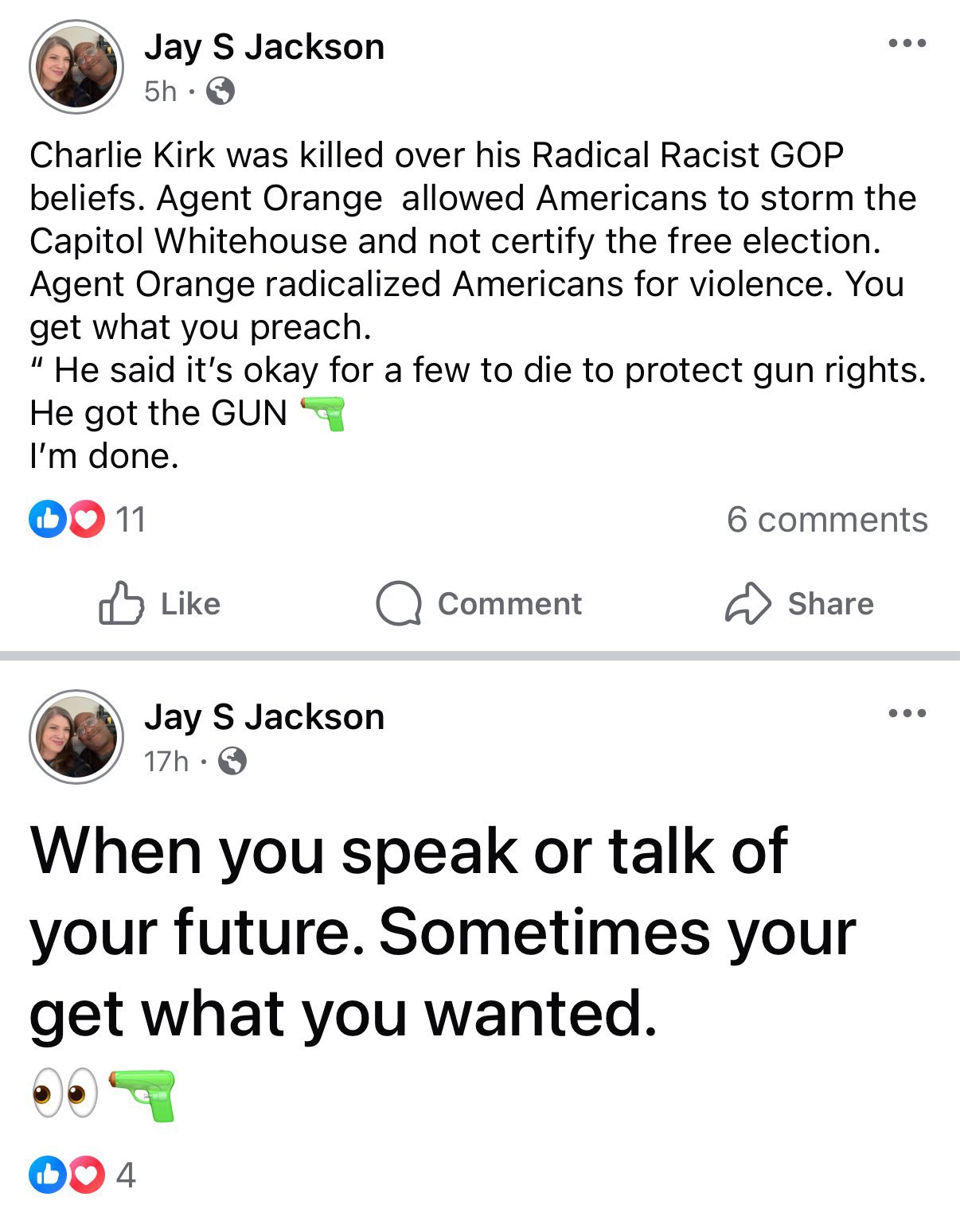960x1232 pixels.
Task: See the 11 reactions on the 5h post
Action: (x=88, y=520)
